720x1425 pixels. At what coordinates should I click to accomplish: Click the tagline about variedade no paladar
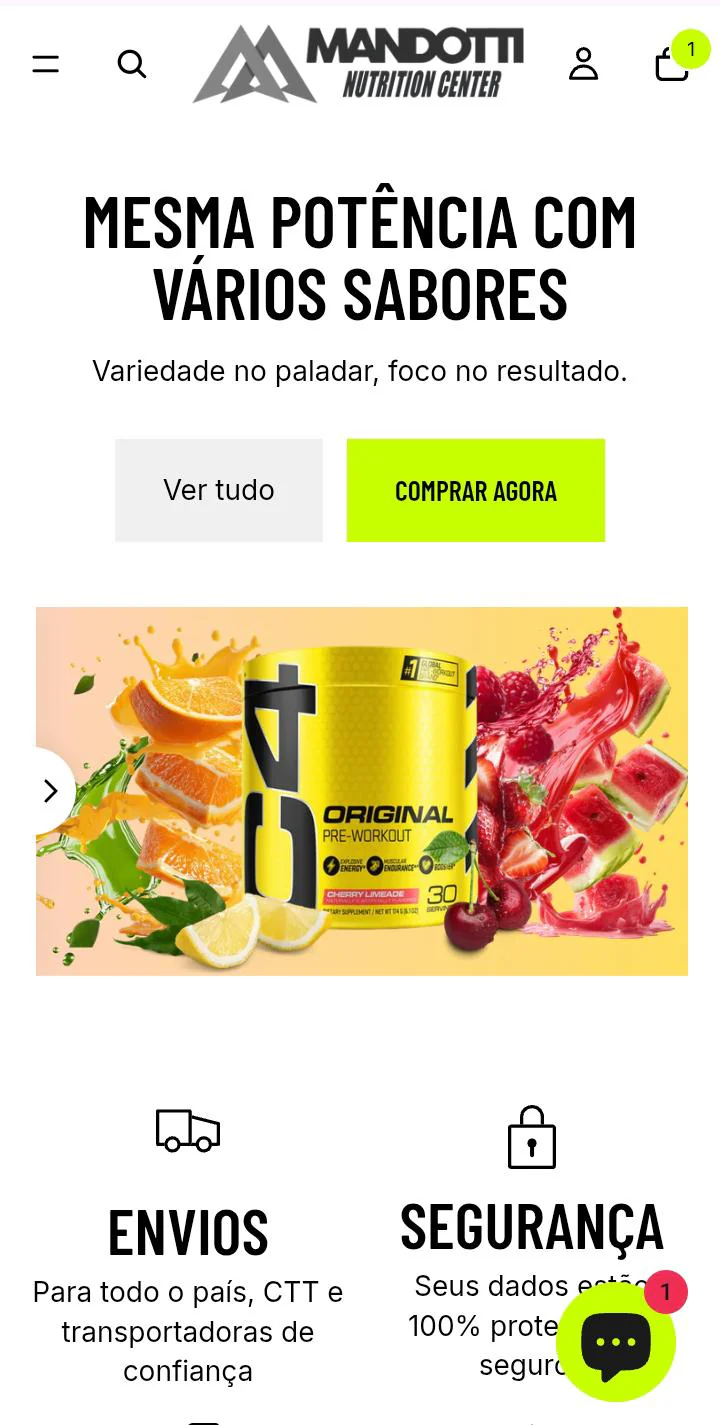360,371
